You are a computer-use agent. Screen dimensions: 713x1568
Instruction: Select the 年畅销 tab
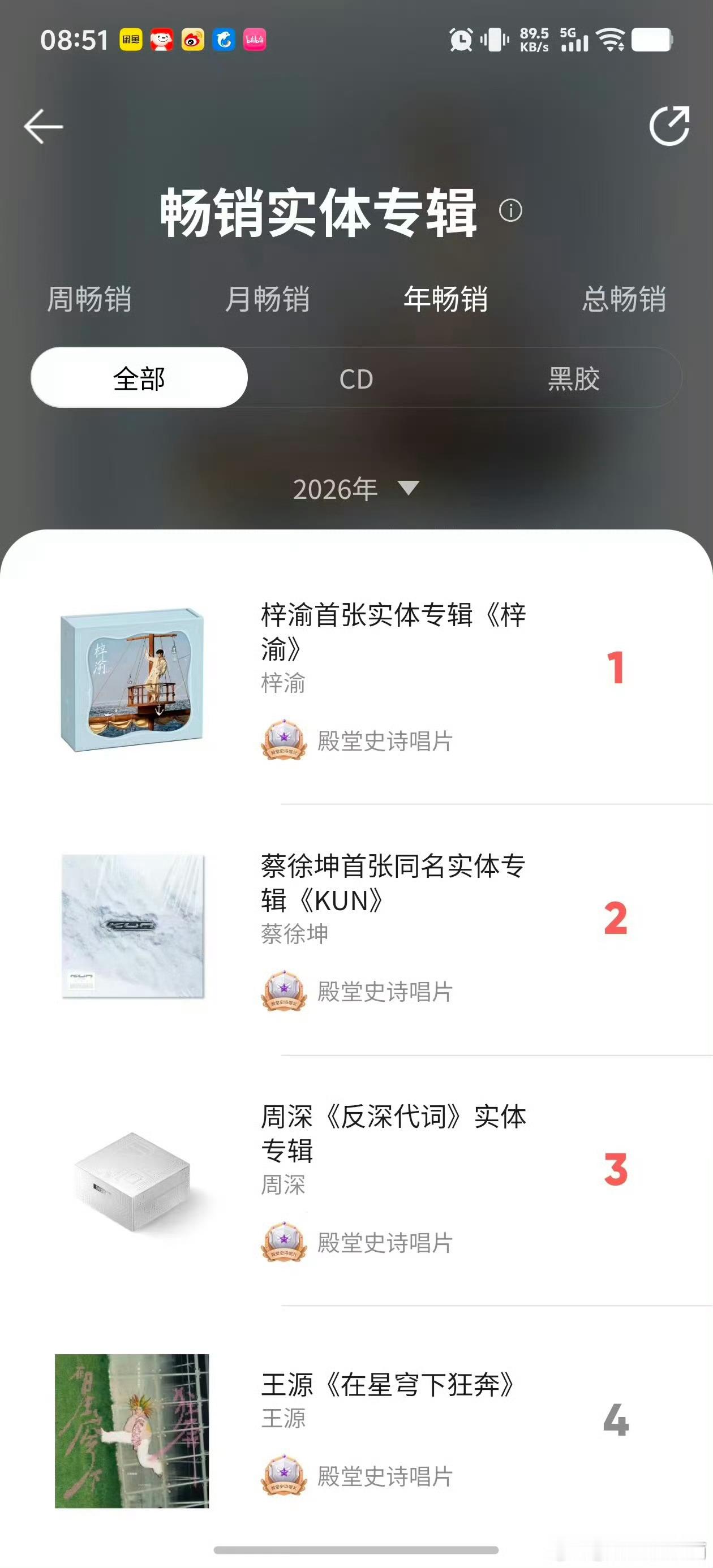pos(446,299)
